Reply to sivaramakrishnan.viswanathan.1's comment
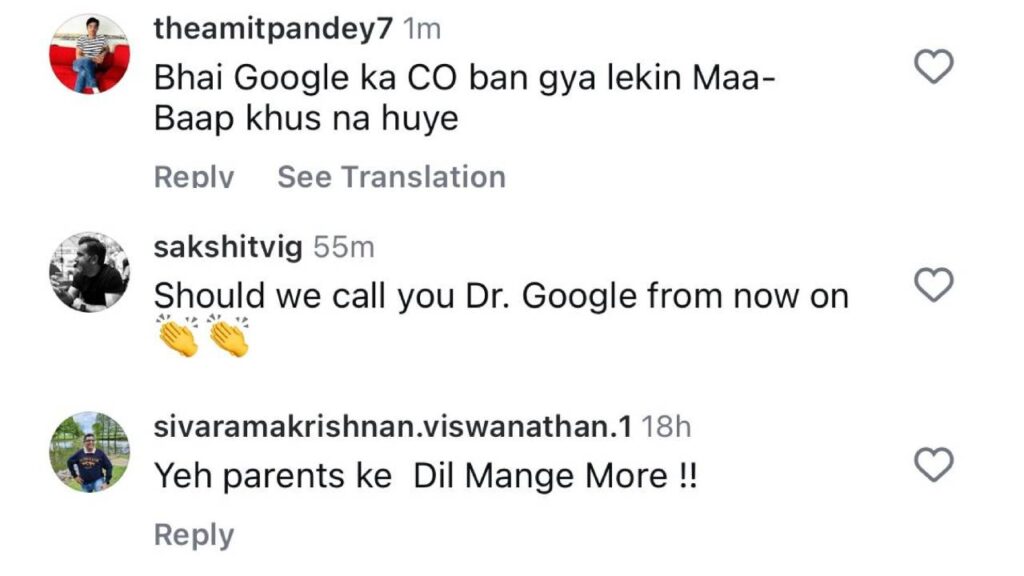This screenshot has width=1024, height=576. point(194,535)
